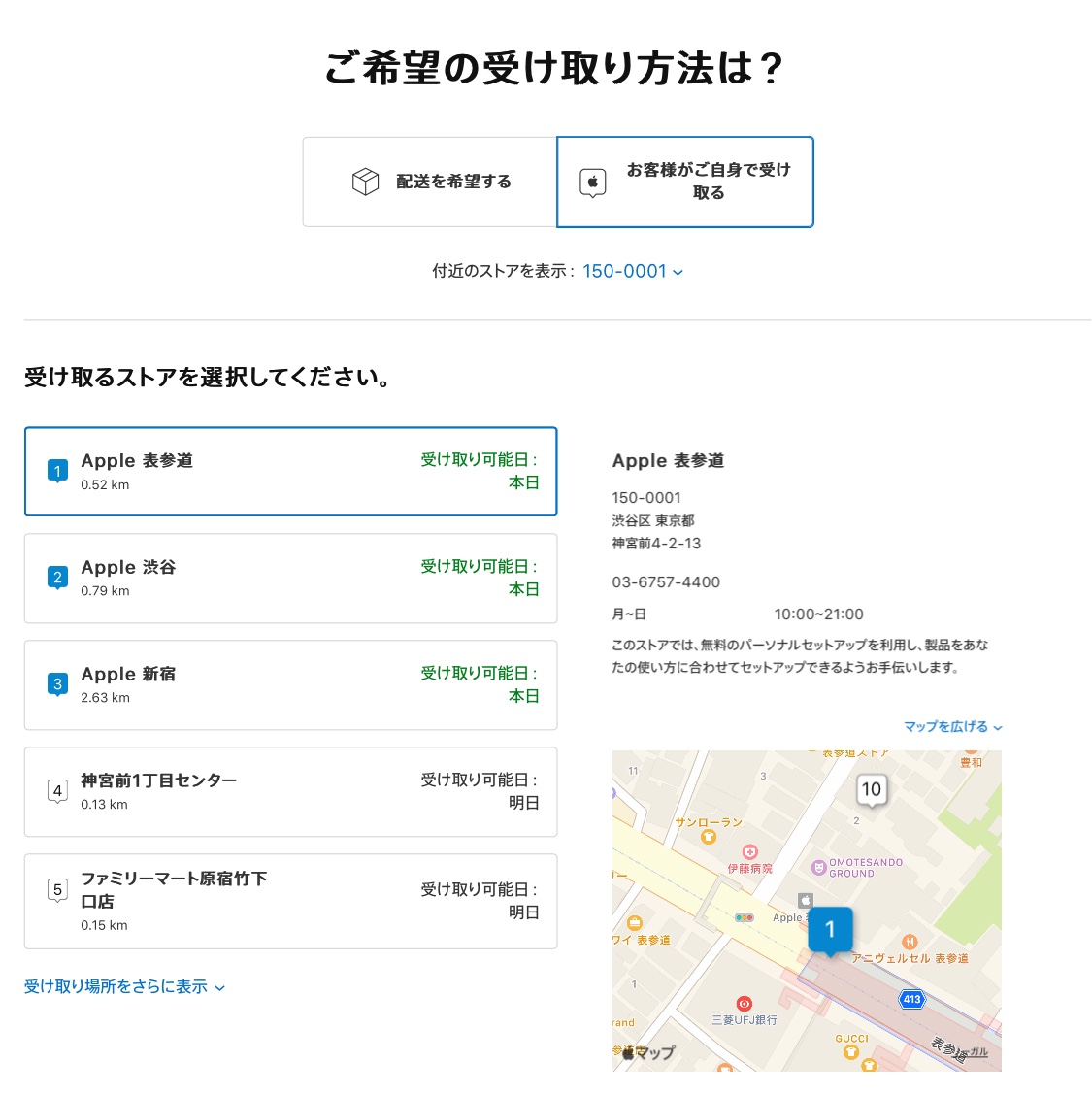This screenshot has height=1095, width=1092.
Task: Open the 150-0001 postal code dropdown
Action: 632,272
